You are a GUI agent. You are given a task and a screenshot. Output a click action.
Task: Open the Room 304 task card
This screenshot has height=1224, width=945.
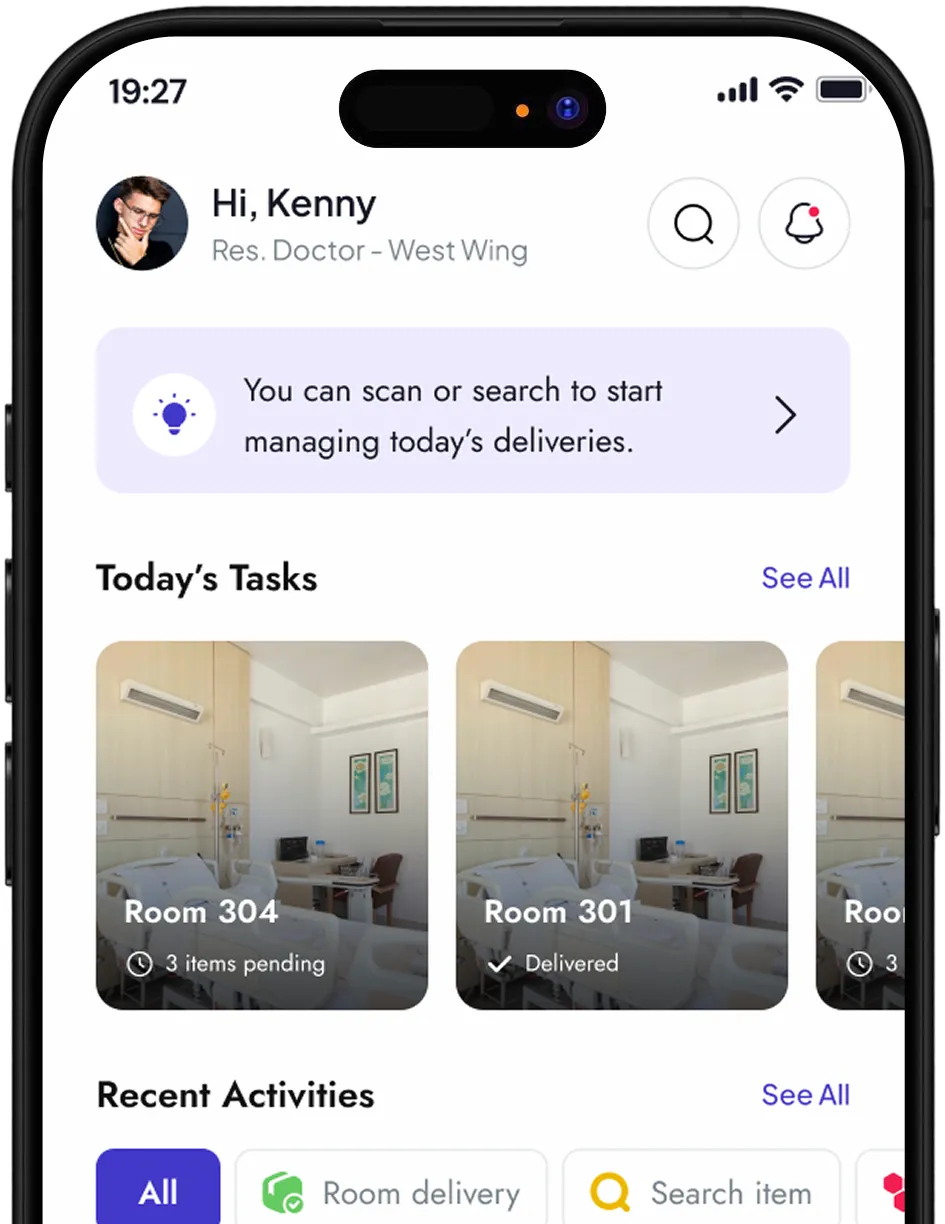262,825
